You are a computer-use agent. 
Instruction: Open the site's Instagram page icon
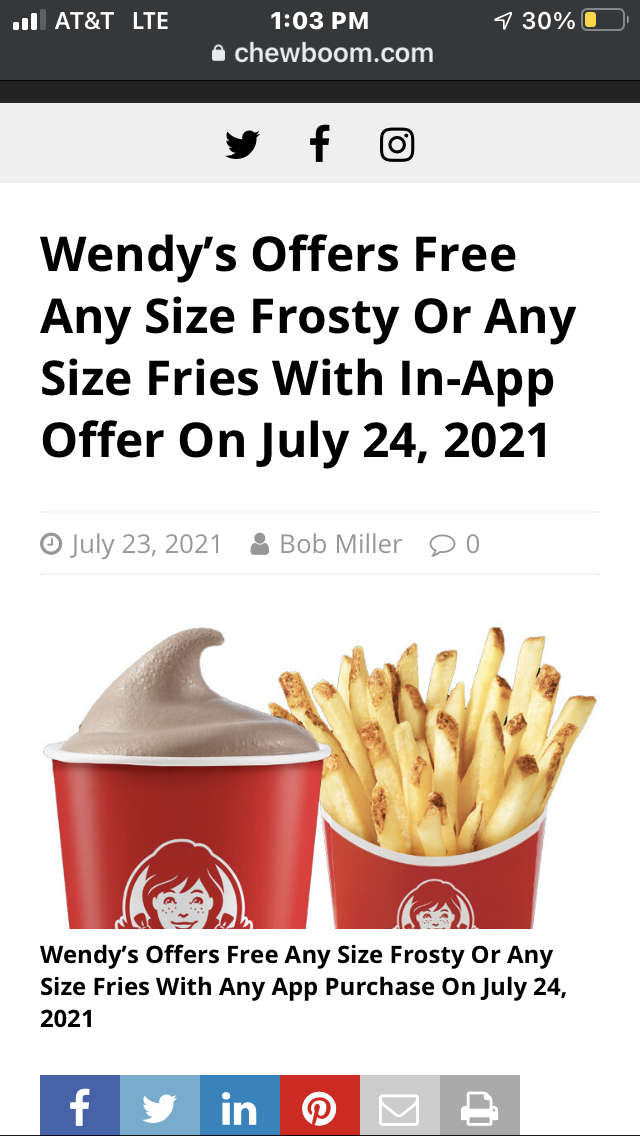pos(397,146)
